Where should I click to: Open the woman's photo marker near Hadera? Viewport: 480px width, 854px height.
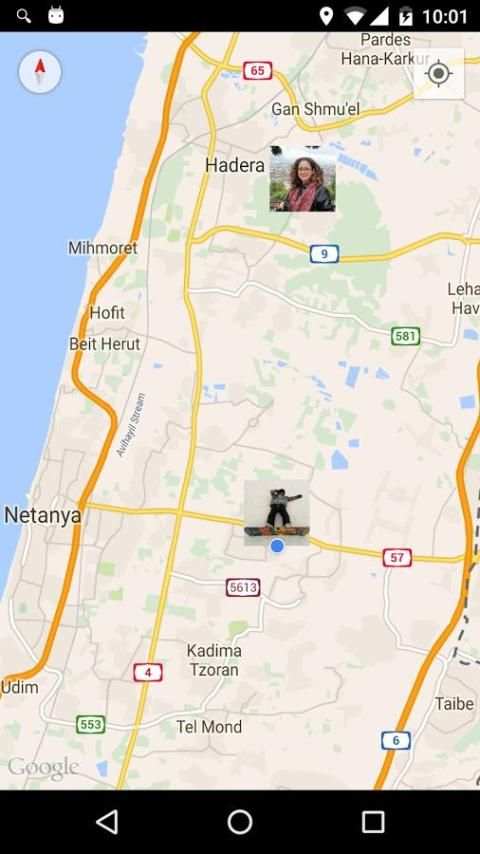point(302,179)
